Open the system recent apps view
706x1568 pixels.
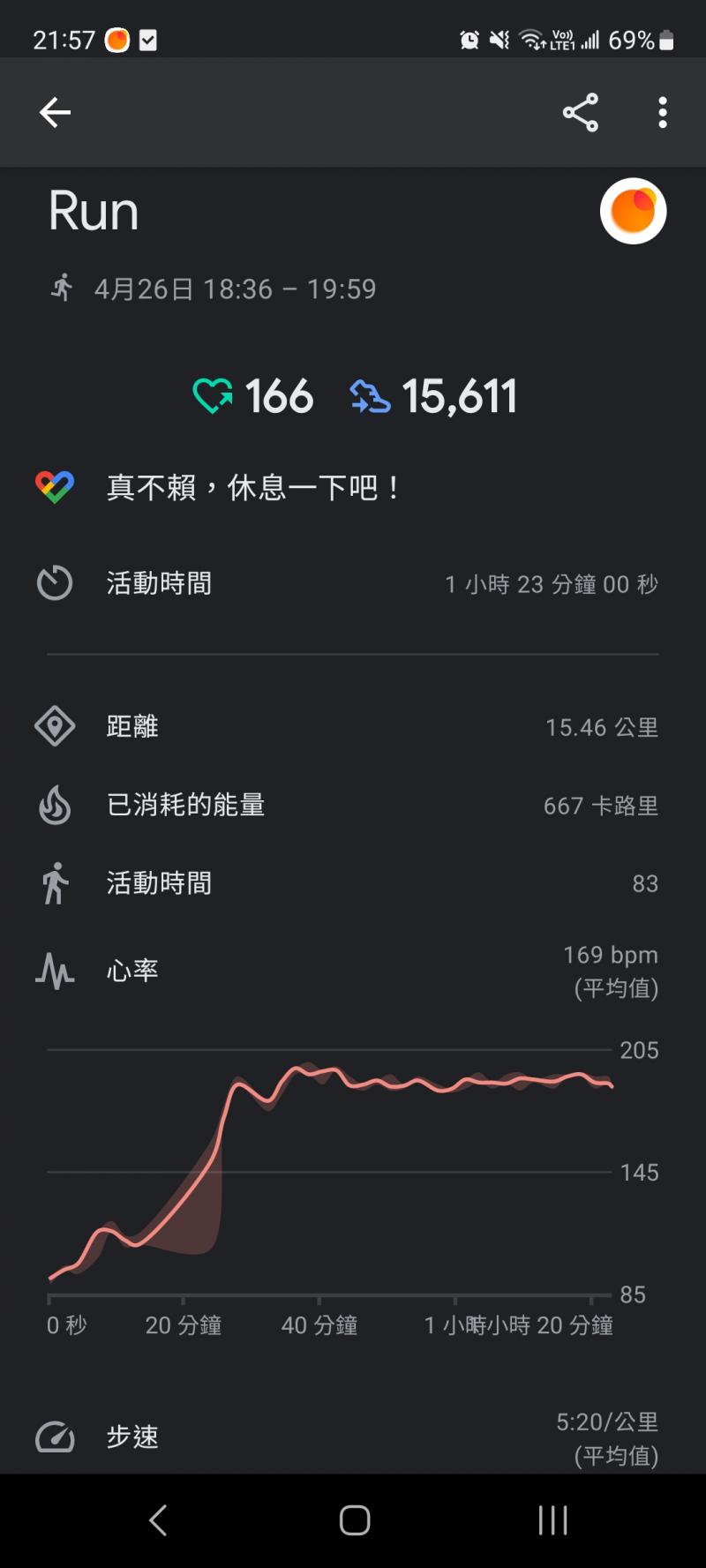(x=552, y=1519)
